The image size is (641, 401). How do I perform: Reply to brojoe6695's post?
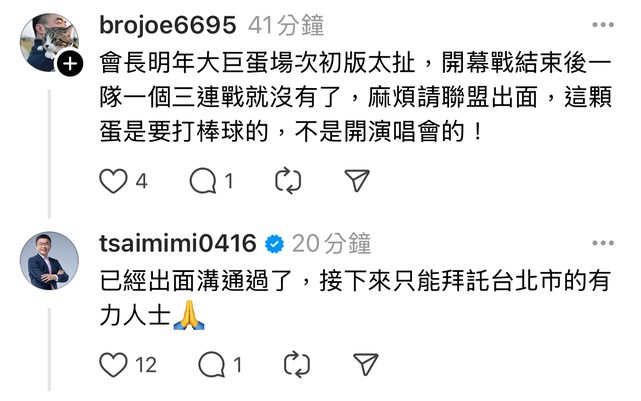(x=203, y=181)
